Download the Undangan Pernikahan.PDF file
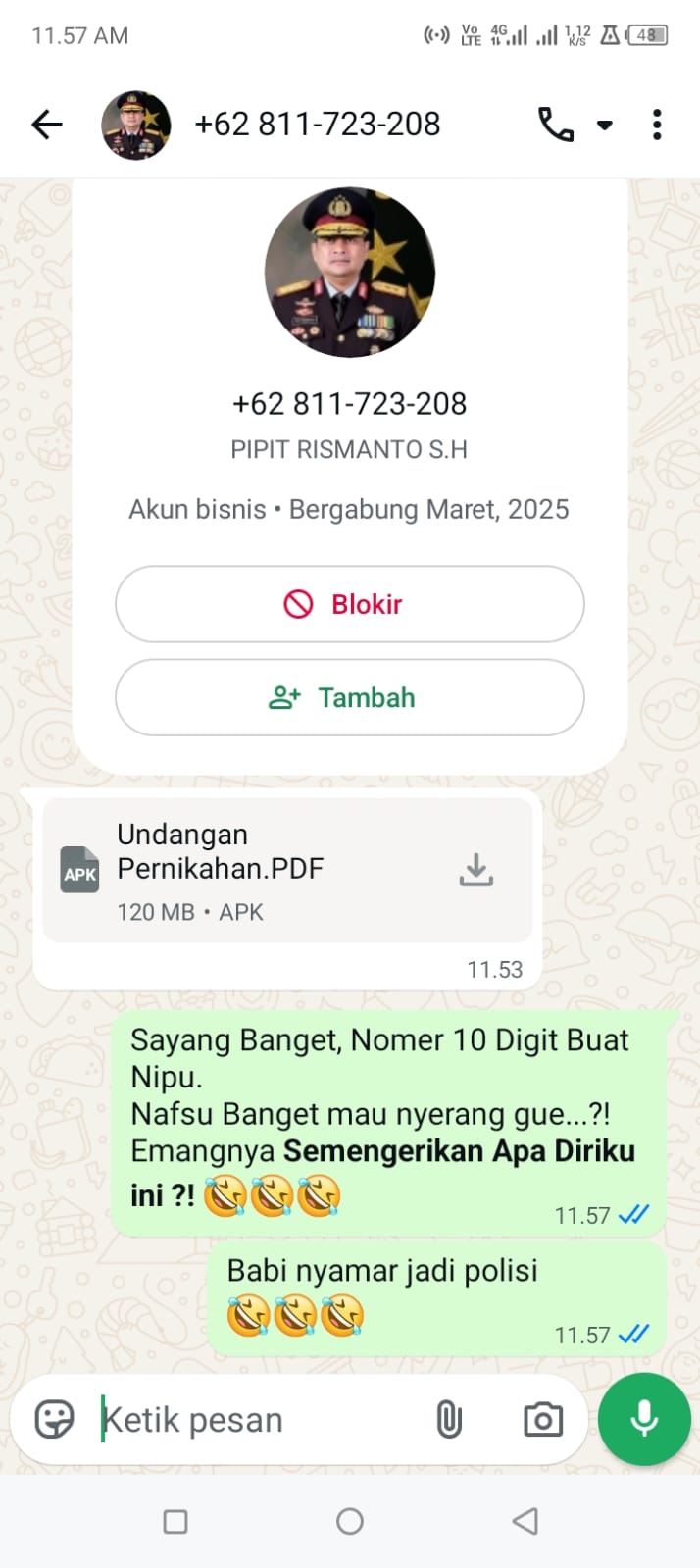This screenshot has height=1568, width=700. point(476,870)
